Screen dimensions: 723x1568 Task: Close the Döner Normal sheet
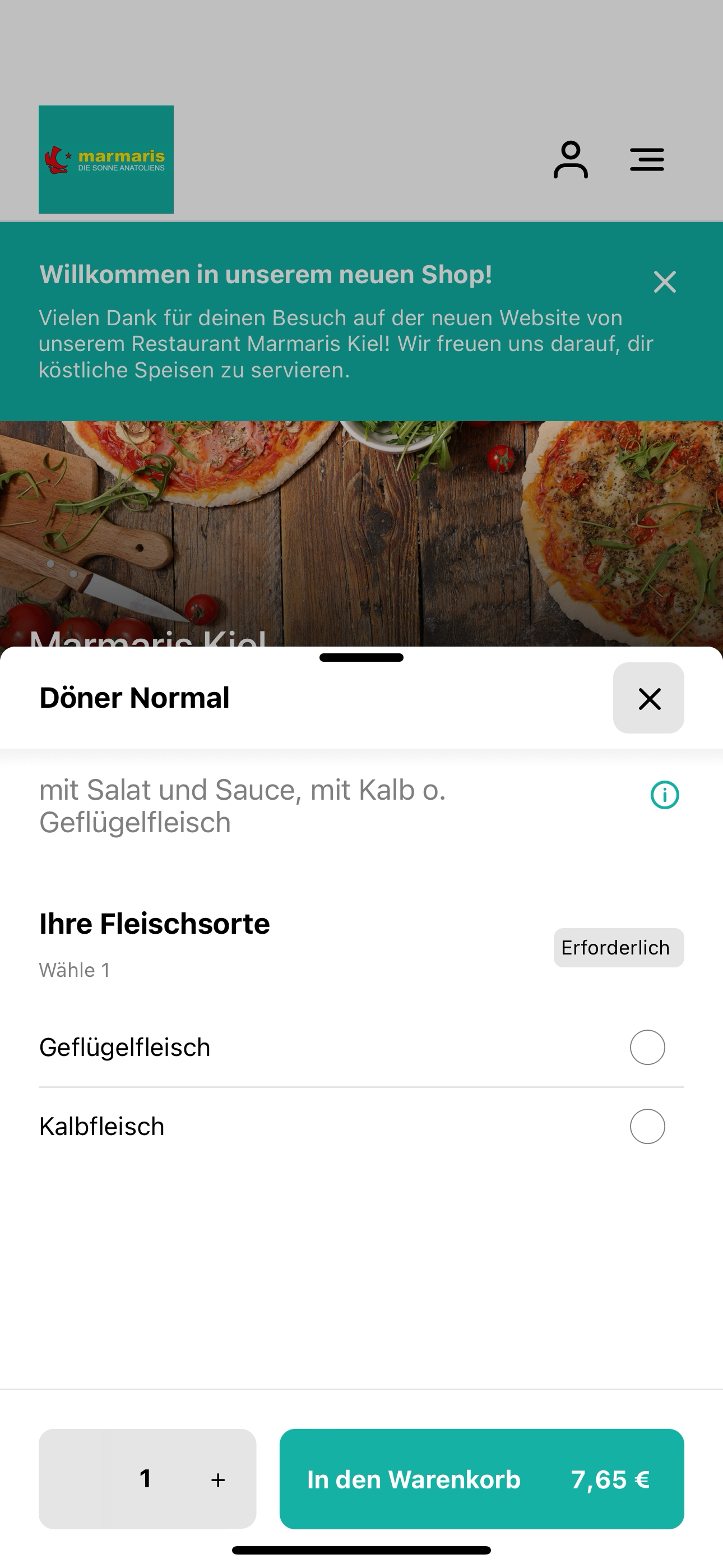pos(648,698)
